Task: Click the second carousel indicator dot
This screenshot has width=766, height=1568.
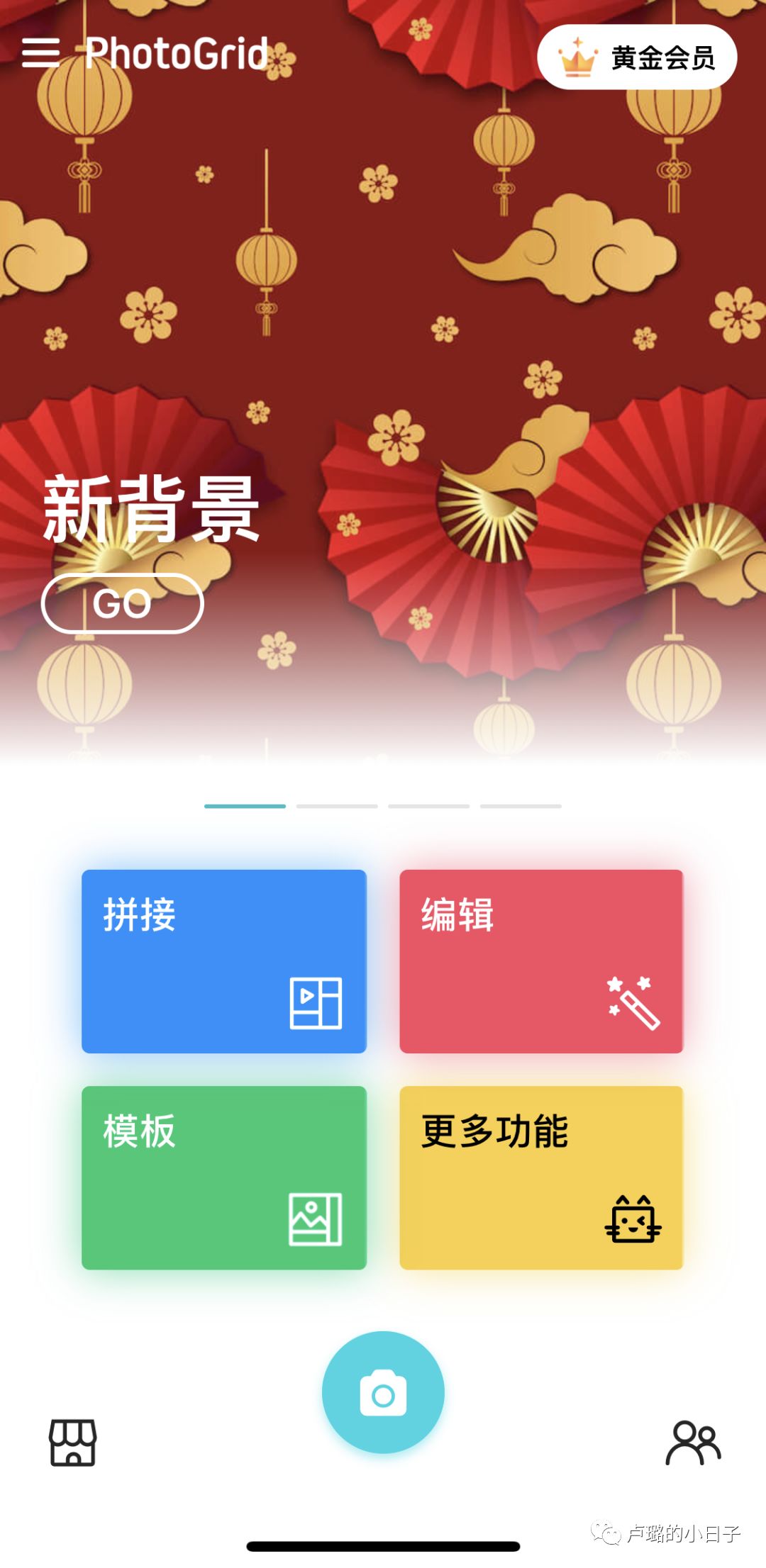Action: click(x=337, y=806)
